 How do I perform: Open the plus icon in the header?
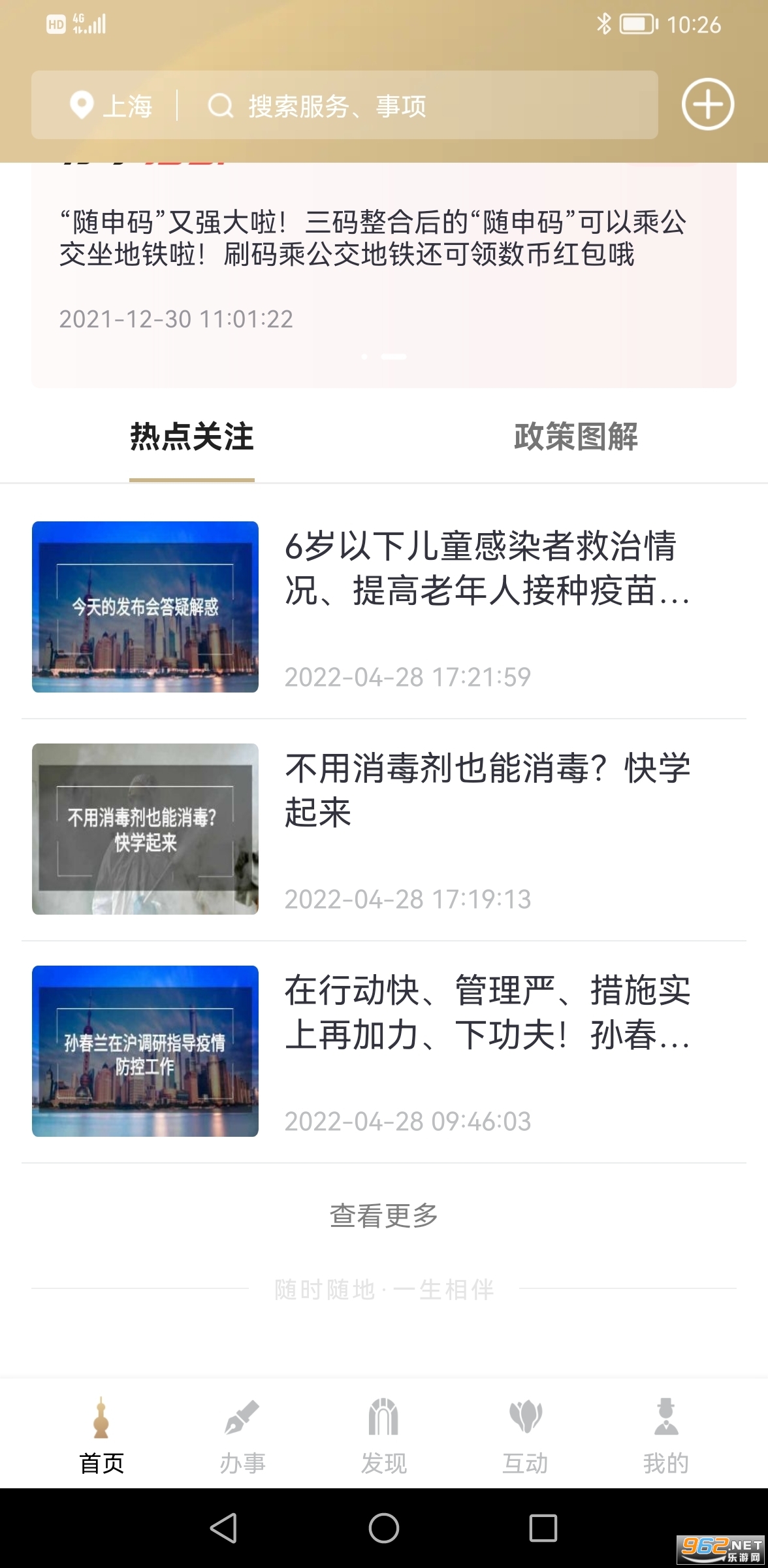click(707, 105)
